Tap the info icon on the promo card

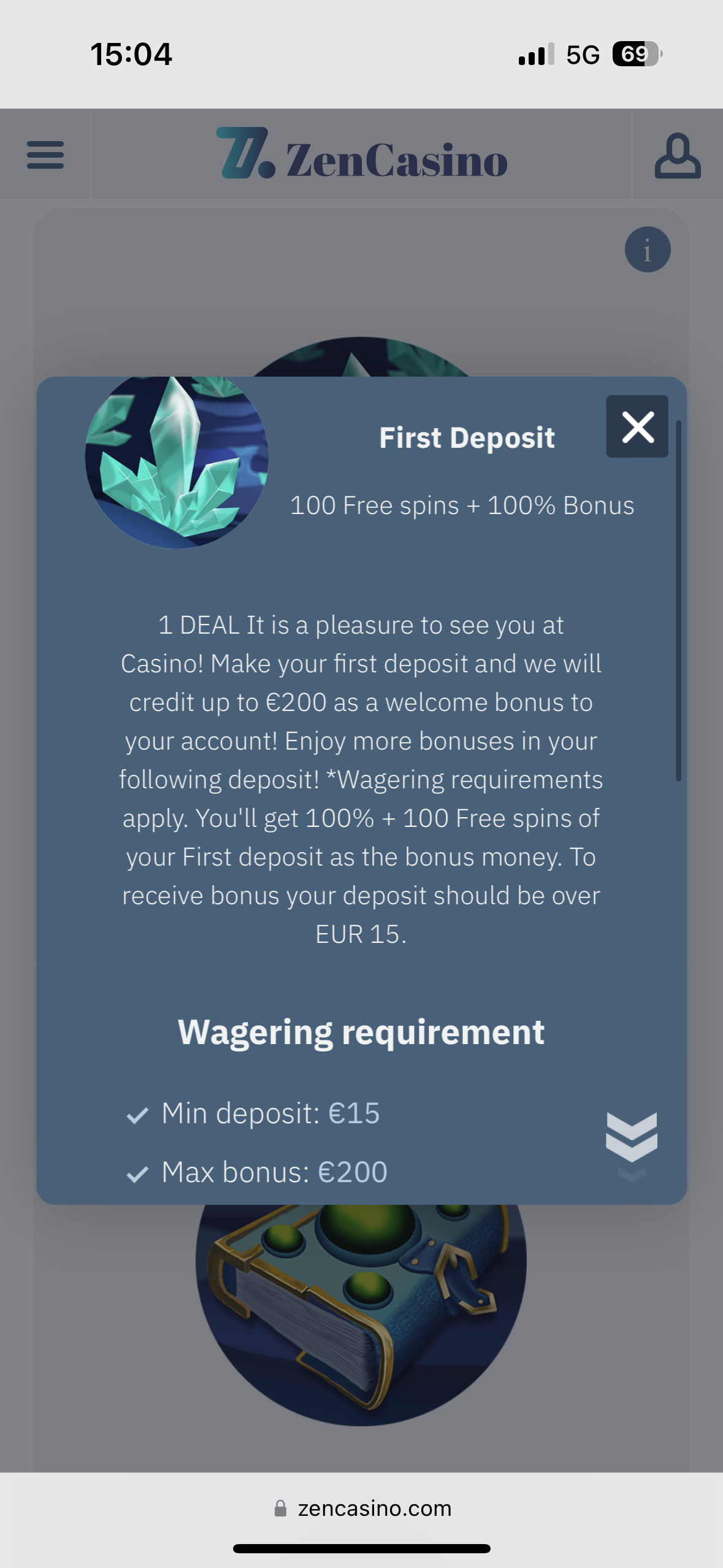(647, 250)
